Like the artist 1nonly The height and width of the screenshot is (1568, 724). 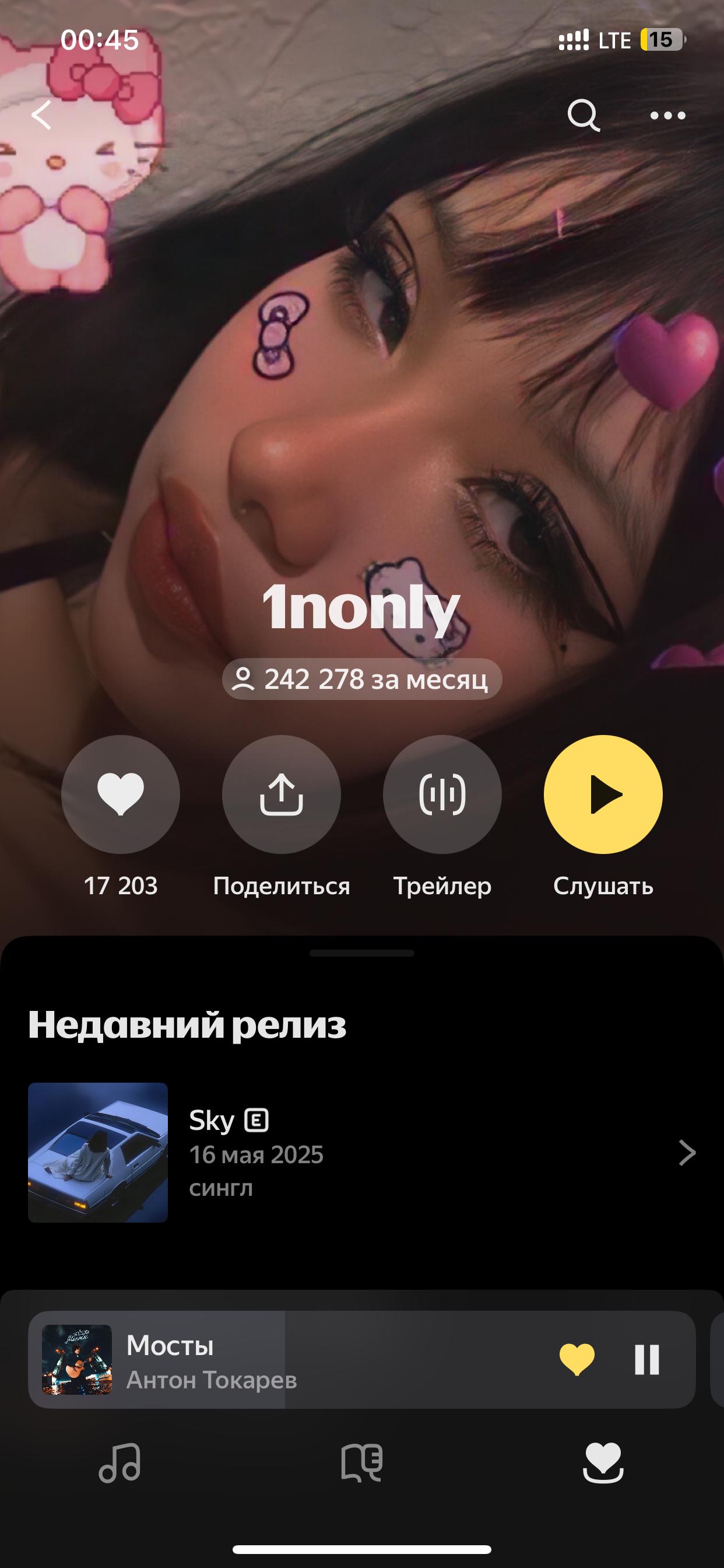point(121,794)
